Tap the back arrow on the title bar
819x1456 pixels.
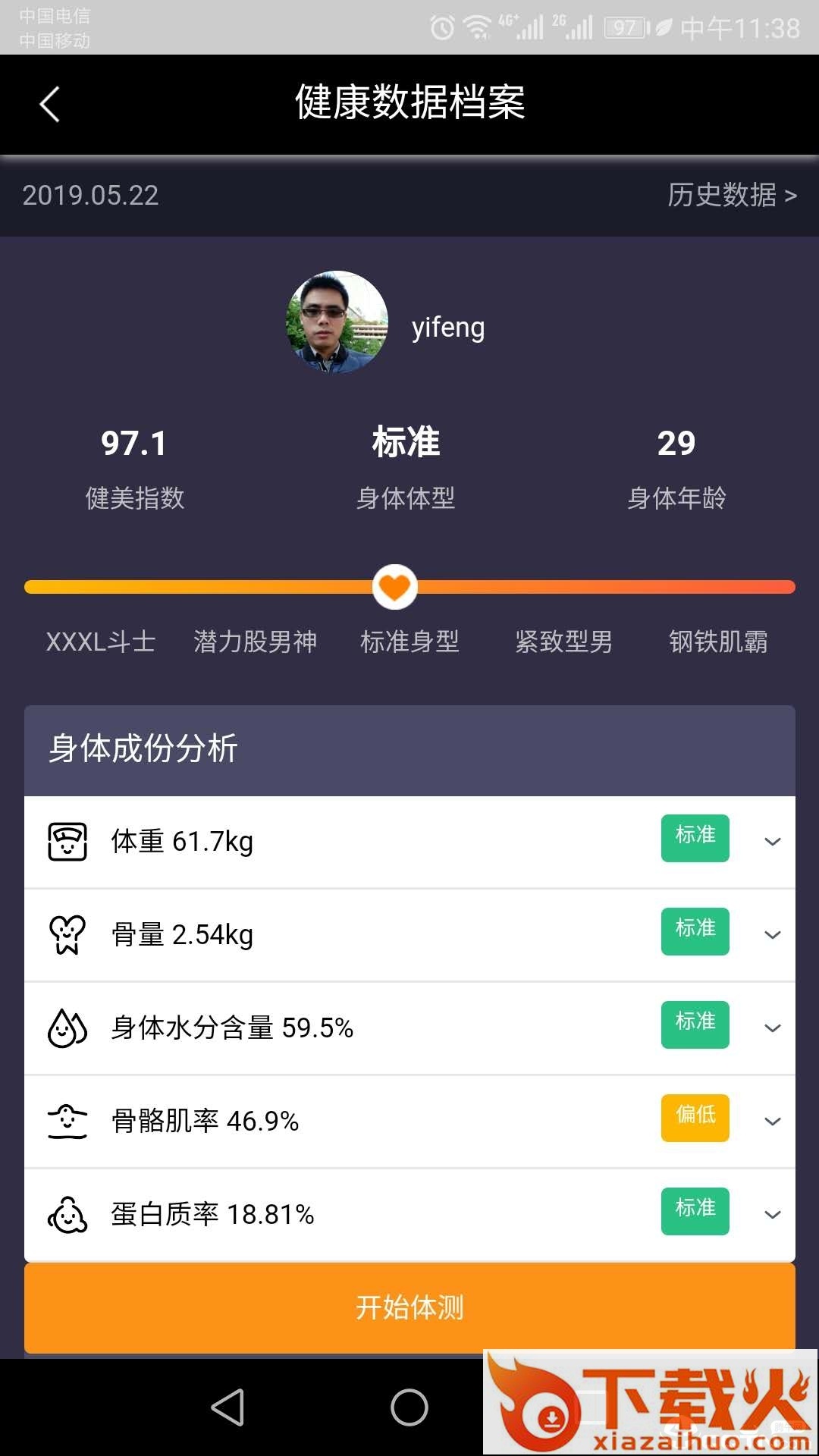pos(49,105)
